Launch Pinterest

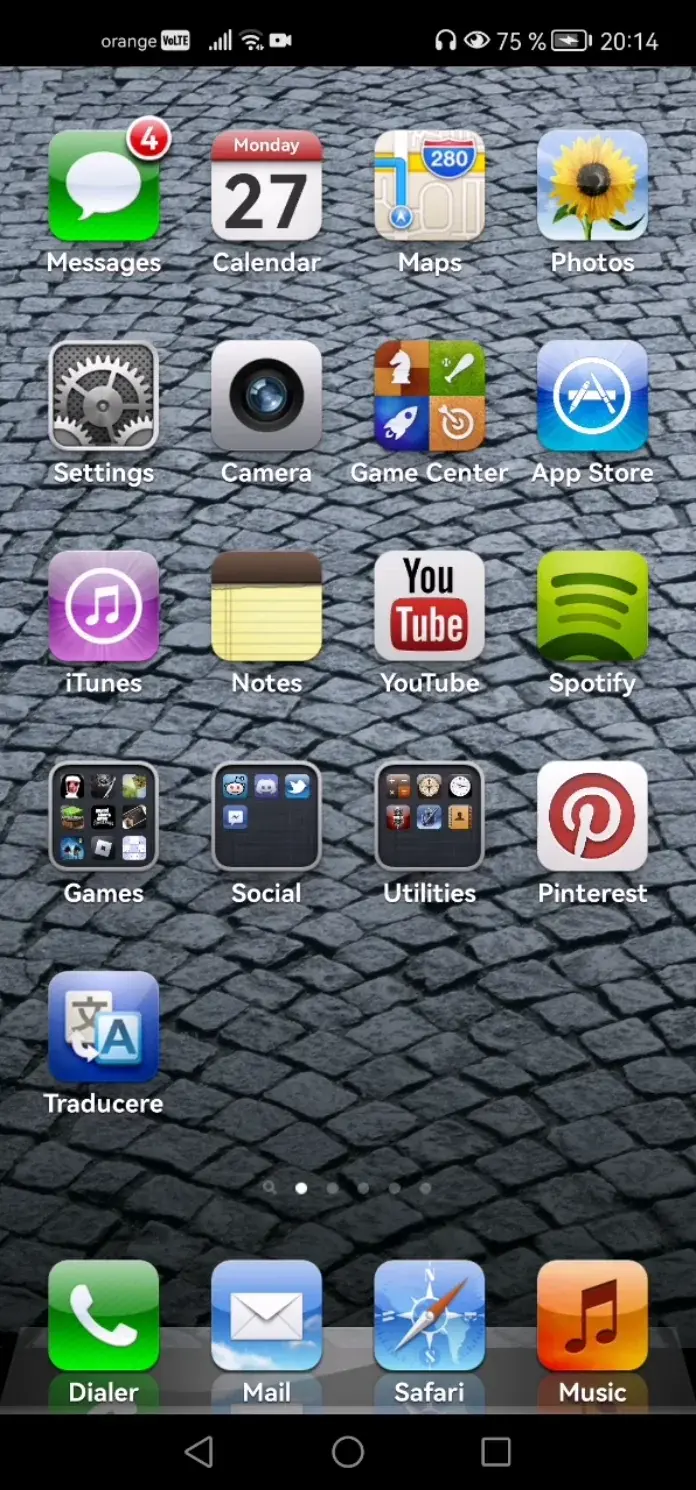[593, 816]
